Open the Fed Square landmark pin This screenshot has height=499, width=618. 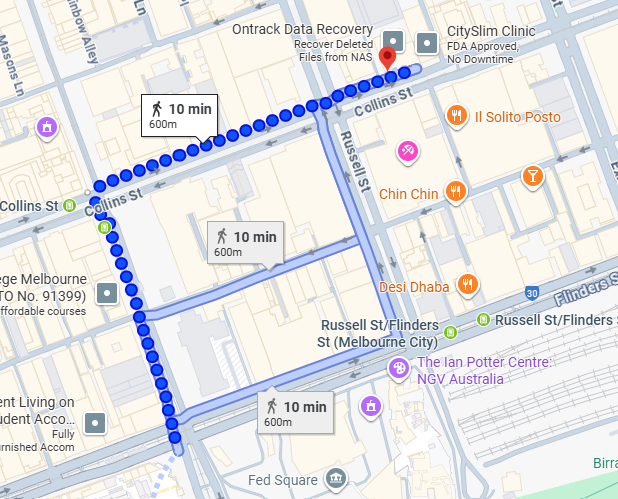pyautogui.click(x=337, y=478)
